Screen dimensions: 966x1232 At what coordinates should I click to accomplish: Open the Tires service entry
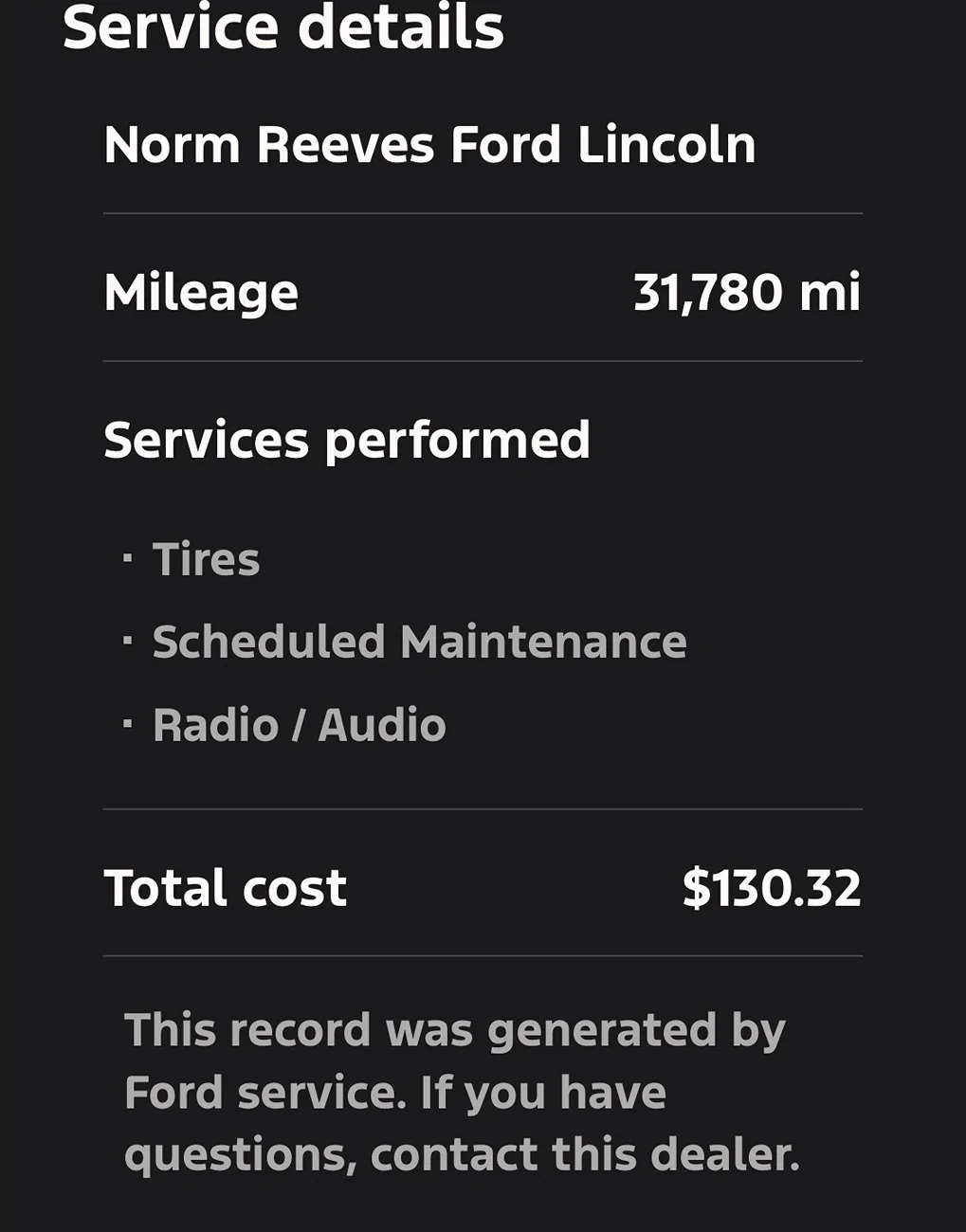[207, 559]
